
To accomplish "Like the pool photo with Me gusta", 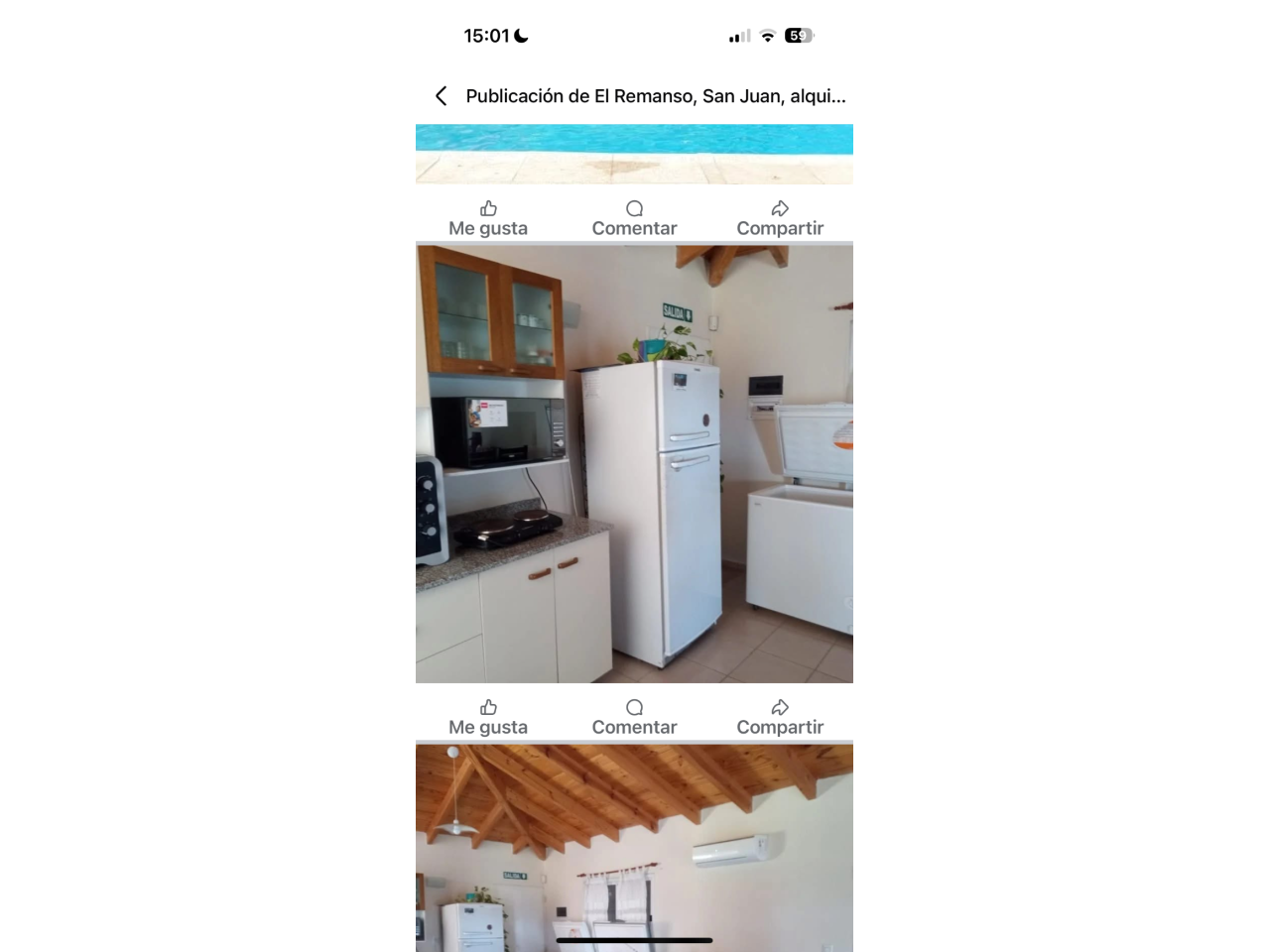I will point(488,218).
